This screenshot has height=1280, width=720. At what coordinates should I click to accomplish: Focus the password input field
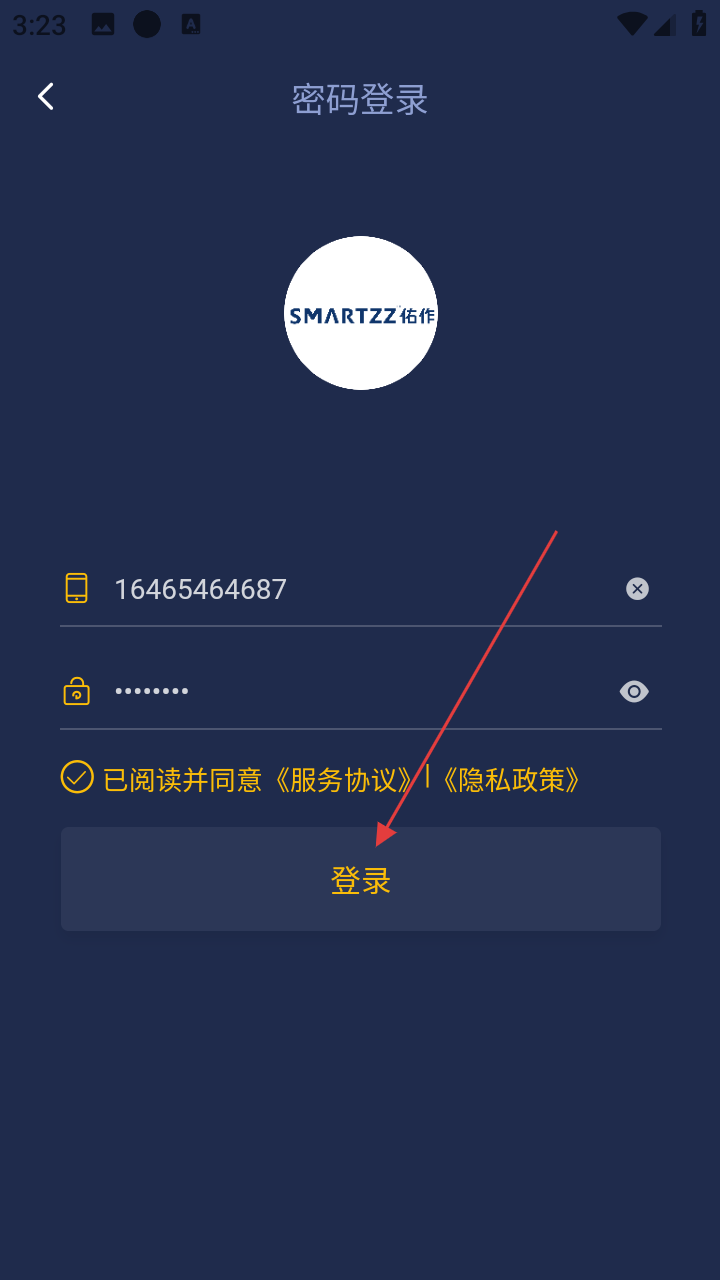tap(350, 691)
